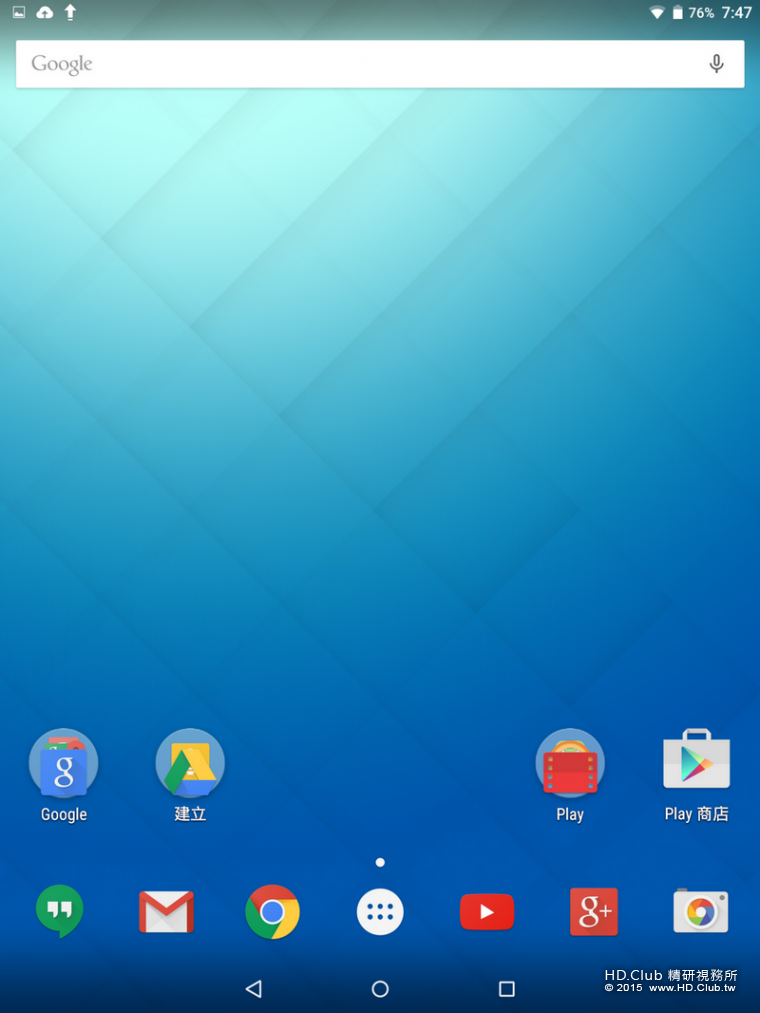The height and width of the screenshot is (1013, 760).
Task: Open the 建立 folder
Action: 190,764
